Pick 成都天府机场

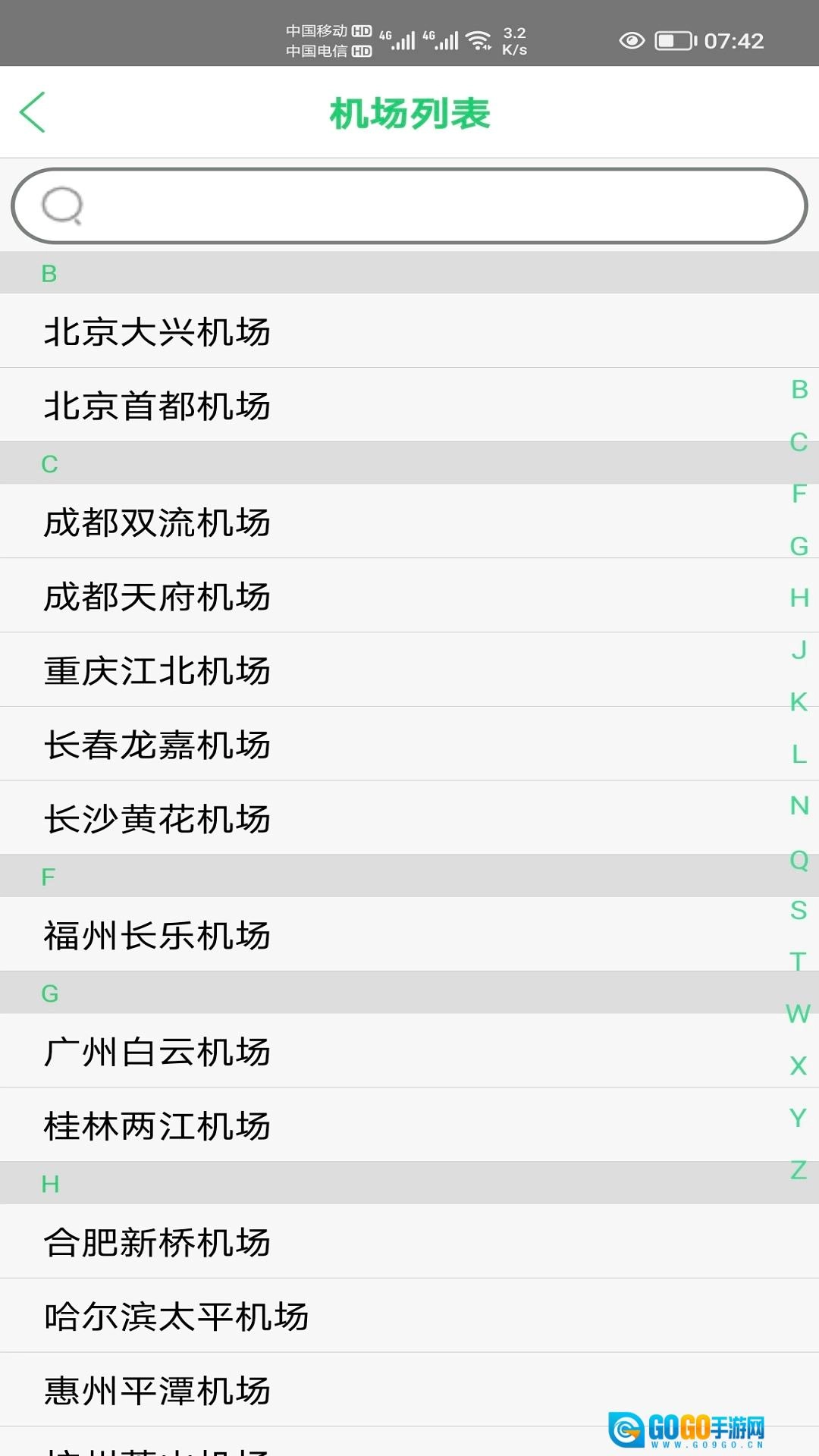click(x=157, y=596)
